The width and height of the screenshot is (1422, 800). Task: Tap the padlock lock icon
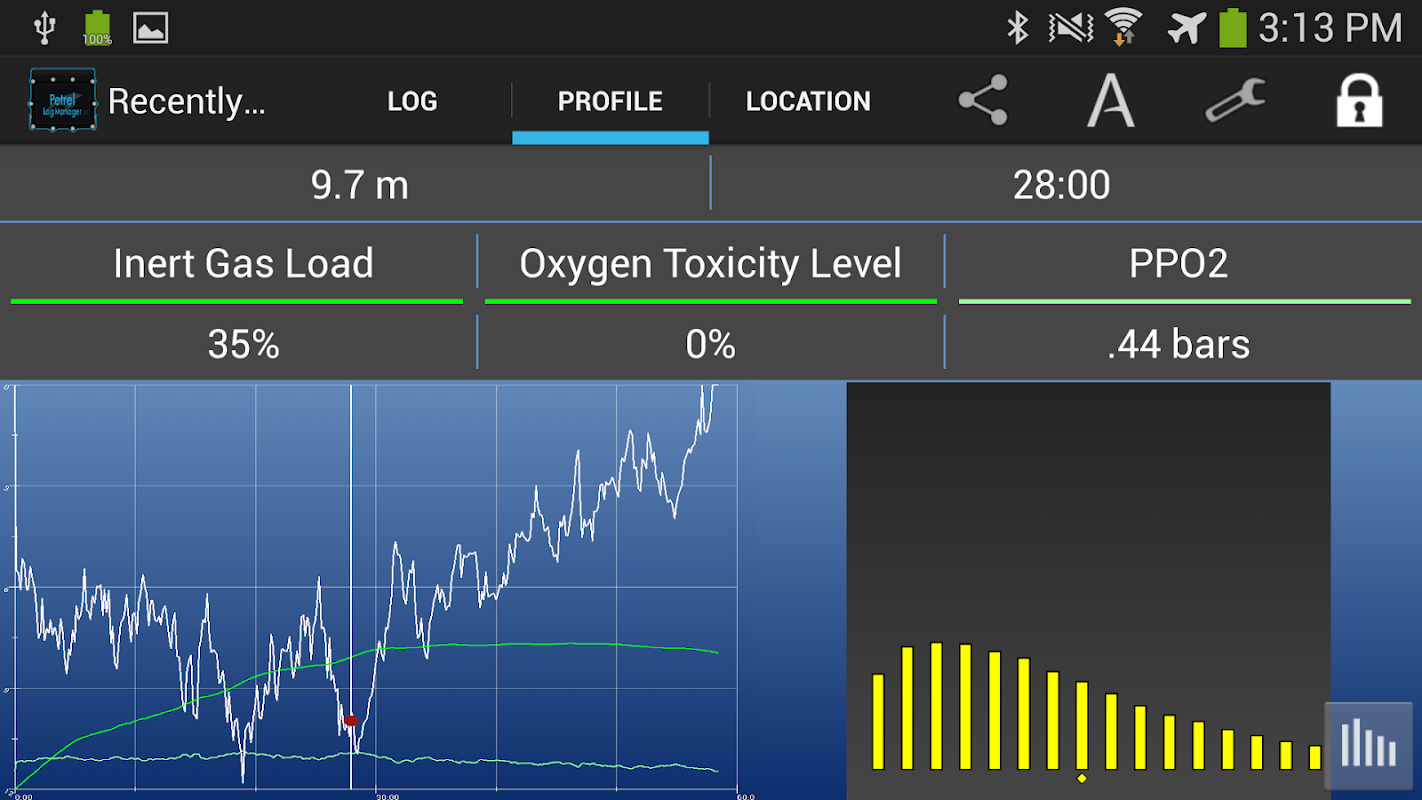coord(1359,100)
